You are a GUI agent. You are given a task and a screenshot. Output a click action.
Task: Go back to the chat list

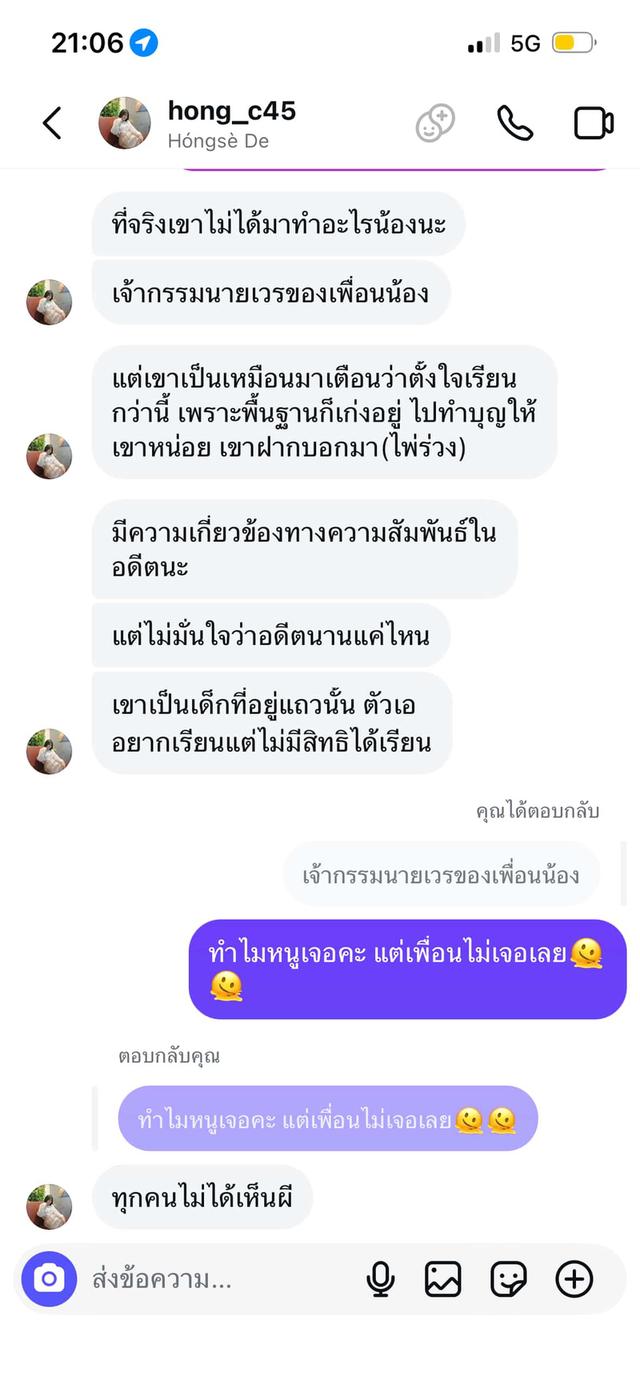pos(52,123)
